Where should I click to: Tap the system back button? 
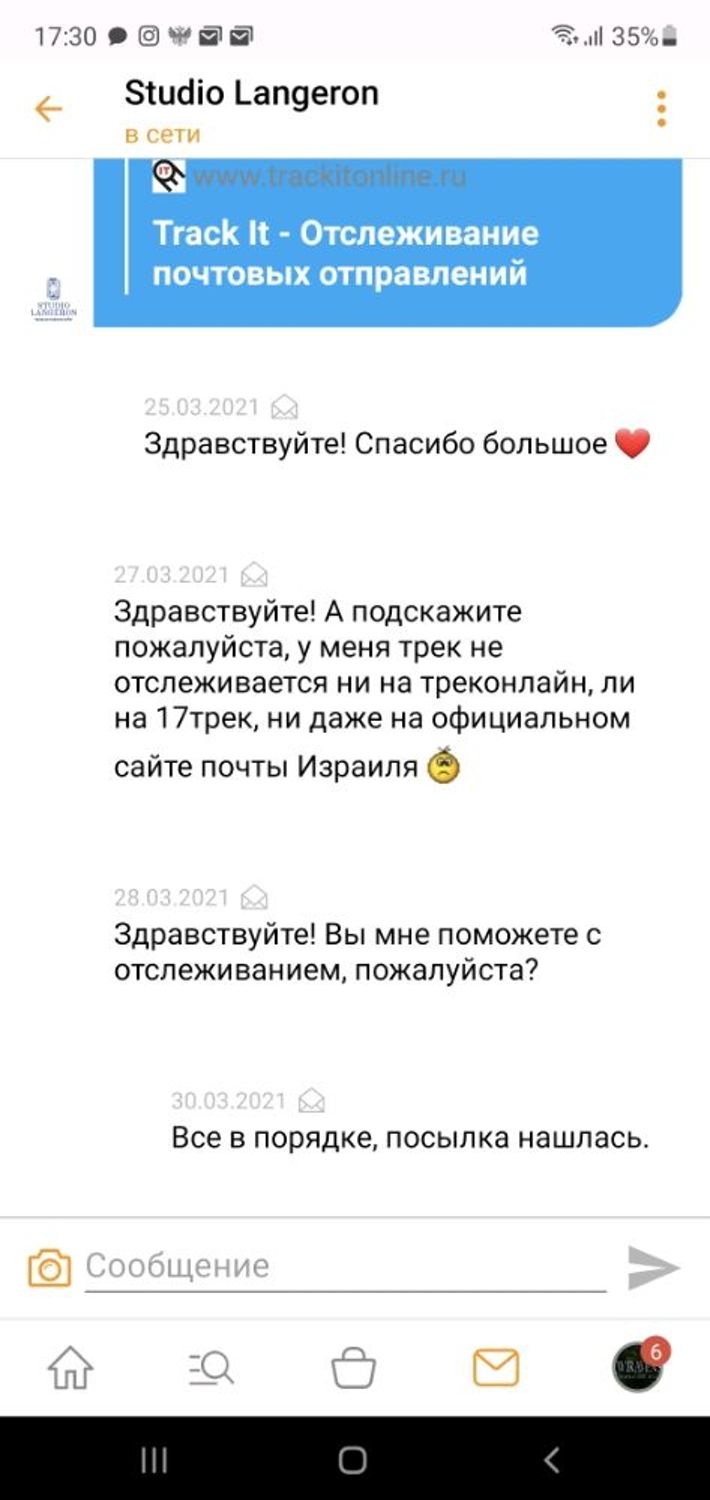[551, 1461]
